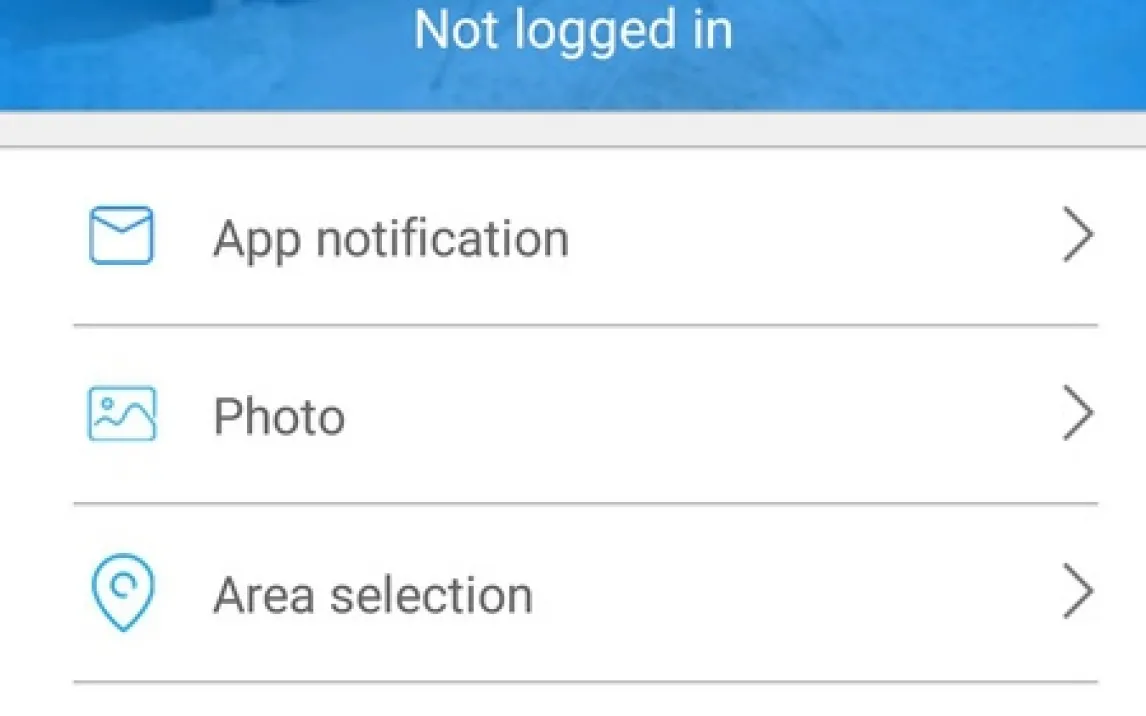Tap Not logged in to sign in
Image resolution: width=1146 pixels, height=716 pixels.
point(573,30)
